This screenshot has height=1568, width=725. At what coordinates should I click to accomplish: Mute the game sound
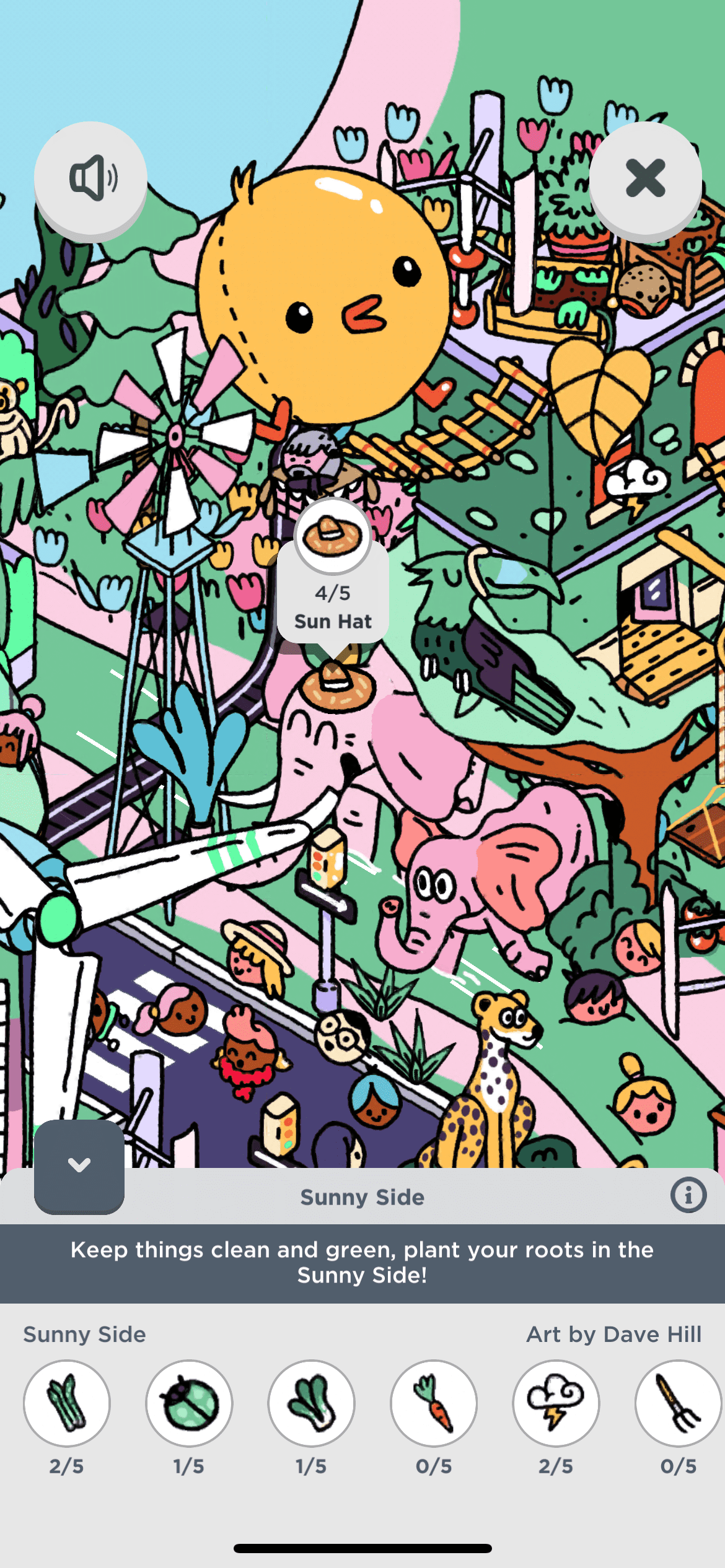(x=90, y=178)
